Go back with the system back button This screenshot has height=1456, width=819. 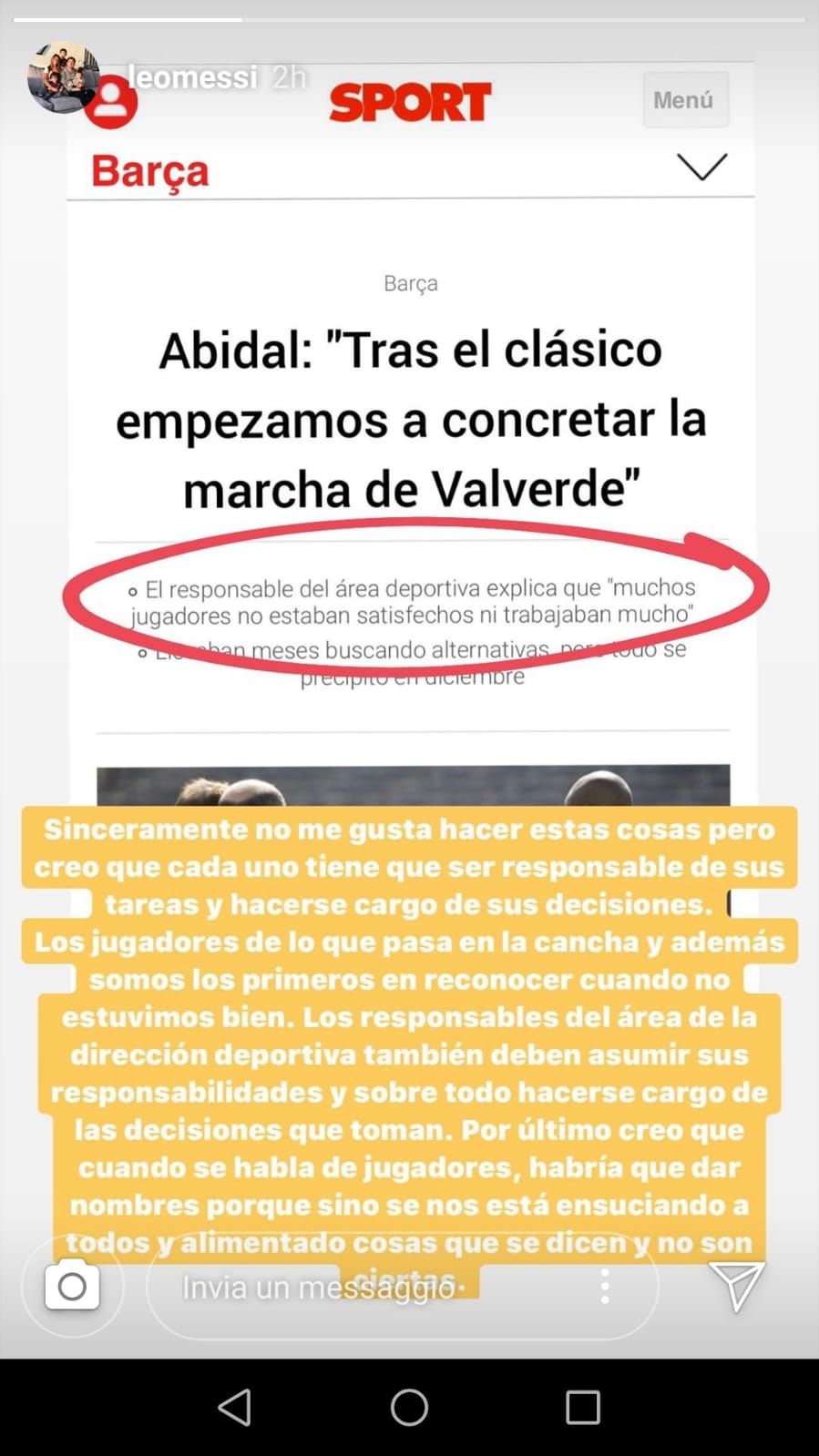tap(234, 1408)
